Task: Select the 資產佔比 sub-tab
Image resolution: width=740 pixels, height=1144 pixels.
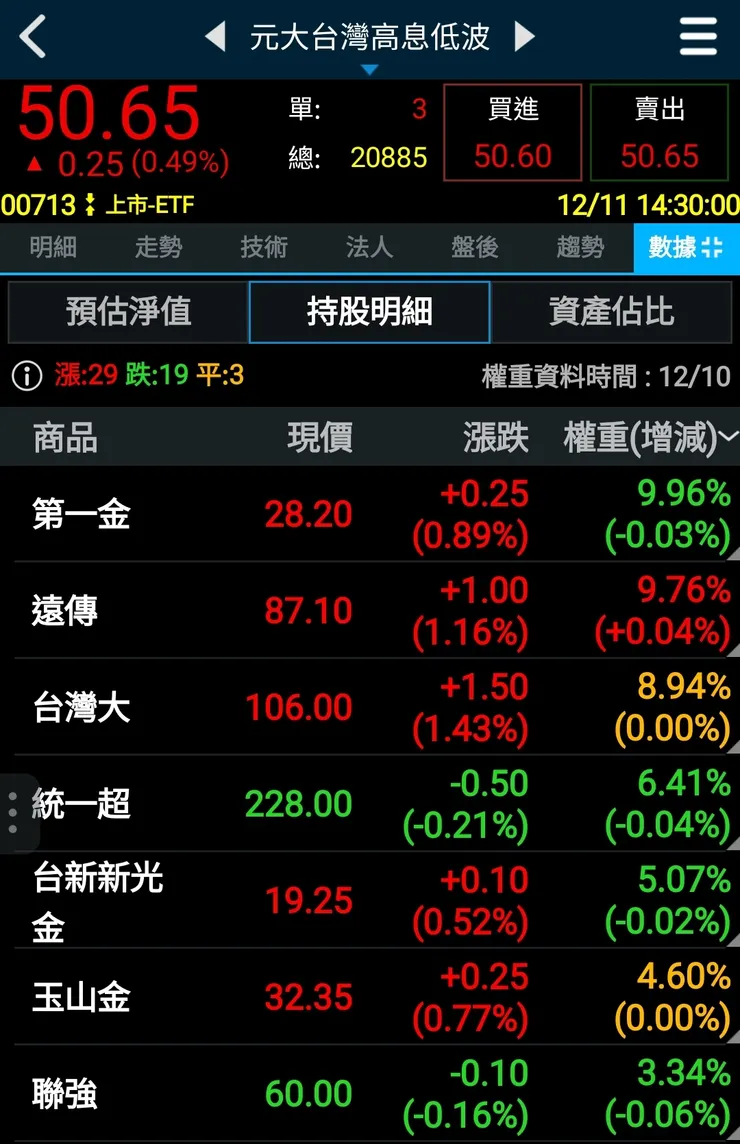Action: (x=612, y=312)
